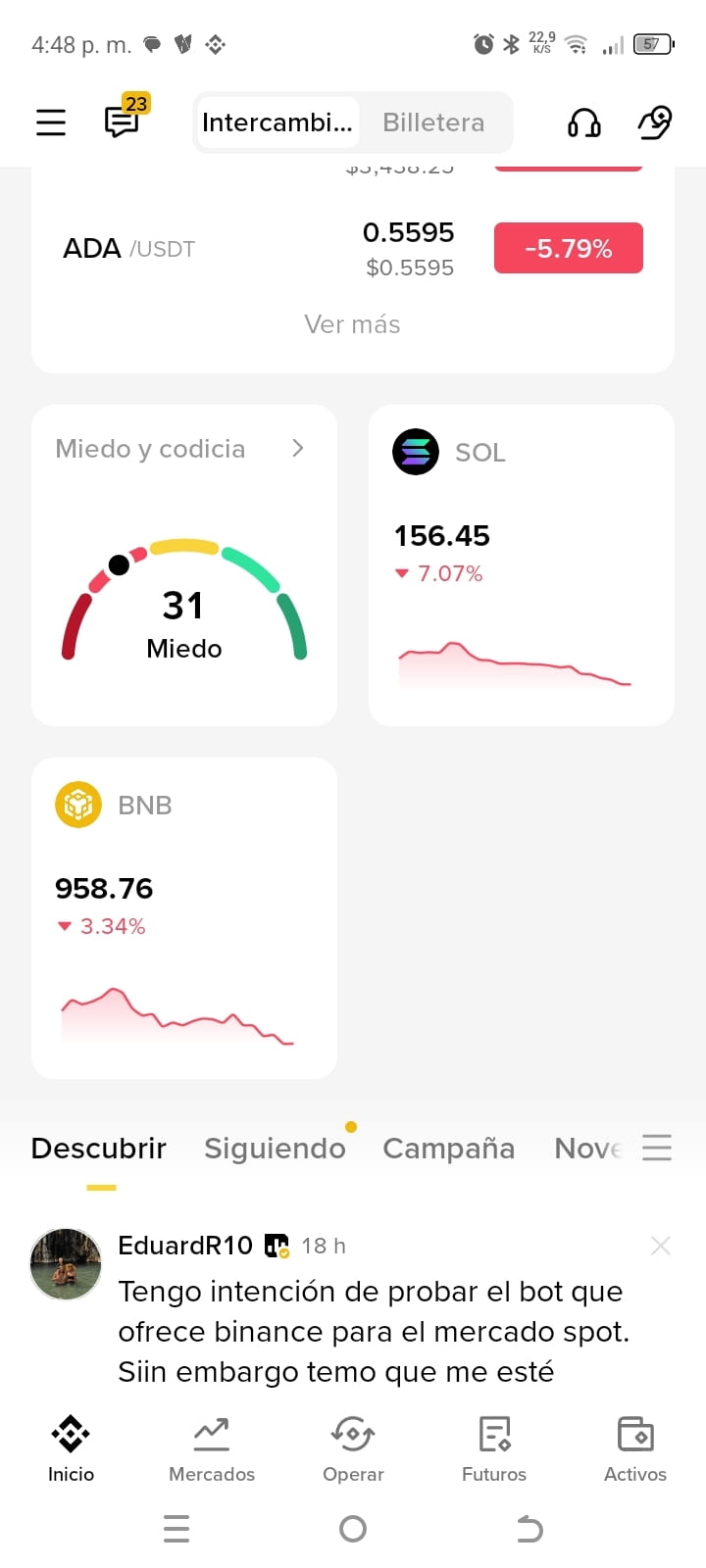Switch to the Siguiendo feed tab

pos(275,1148)
